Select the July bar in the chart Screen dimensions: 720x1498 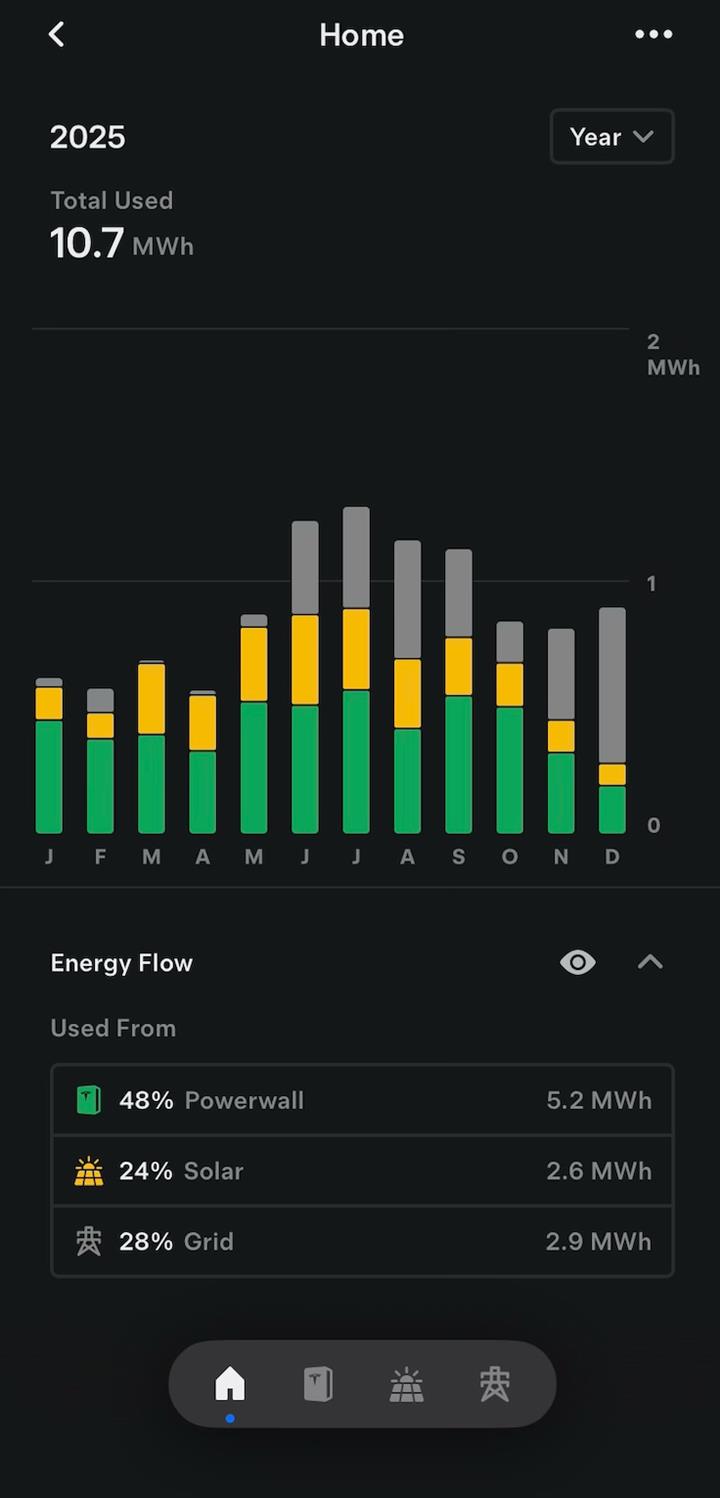pyautogui.click(x=356, y=670)
